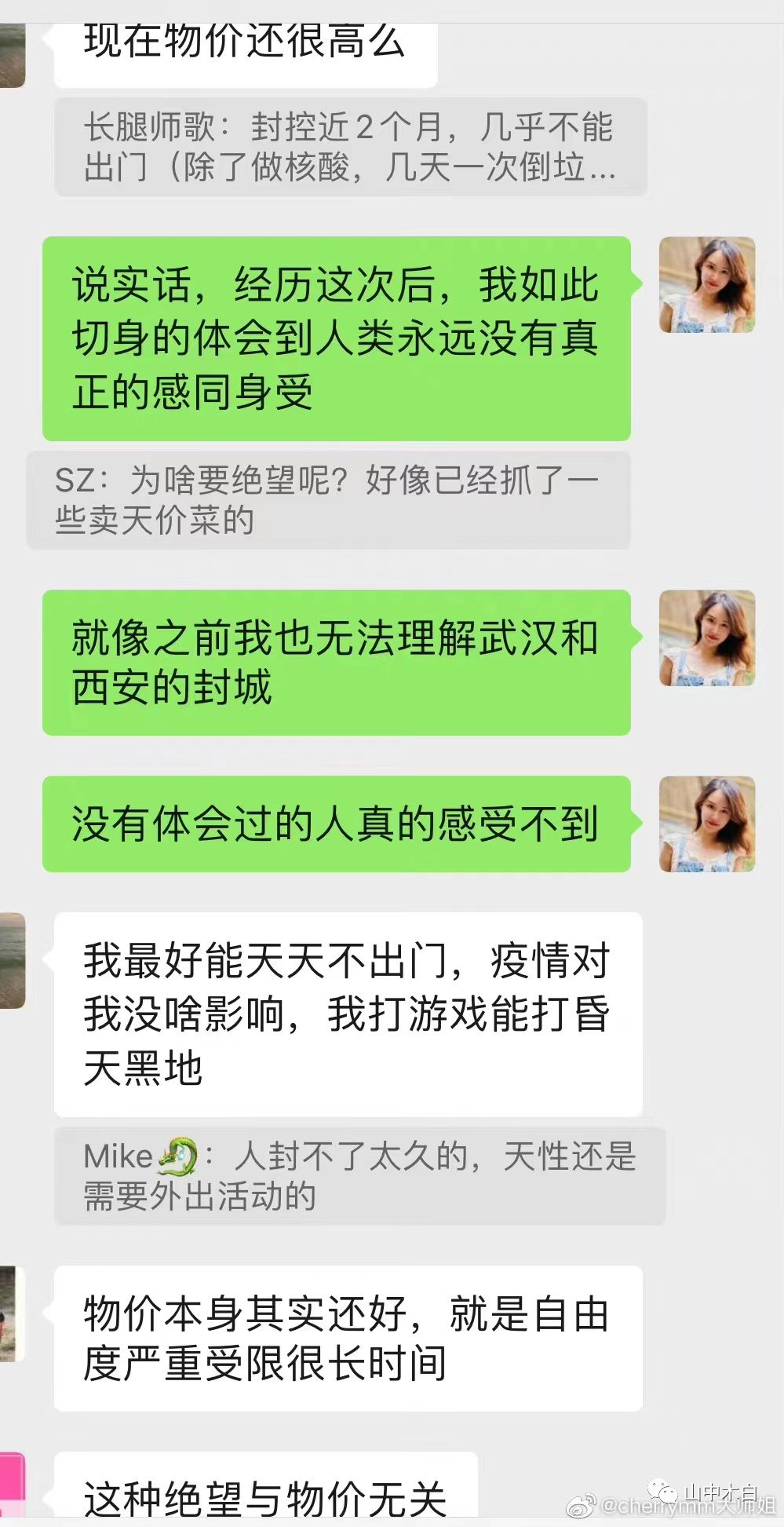Open quoted message from Mike about 外出活动
This screenshot has width=784, height=1527.
[x=359, y=1176]
